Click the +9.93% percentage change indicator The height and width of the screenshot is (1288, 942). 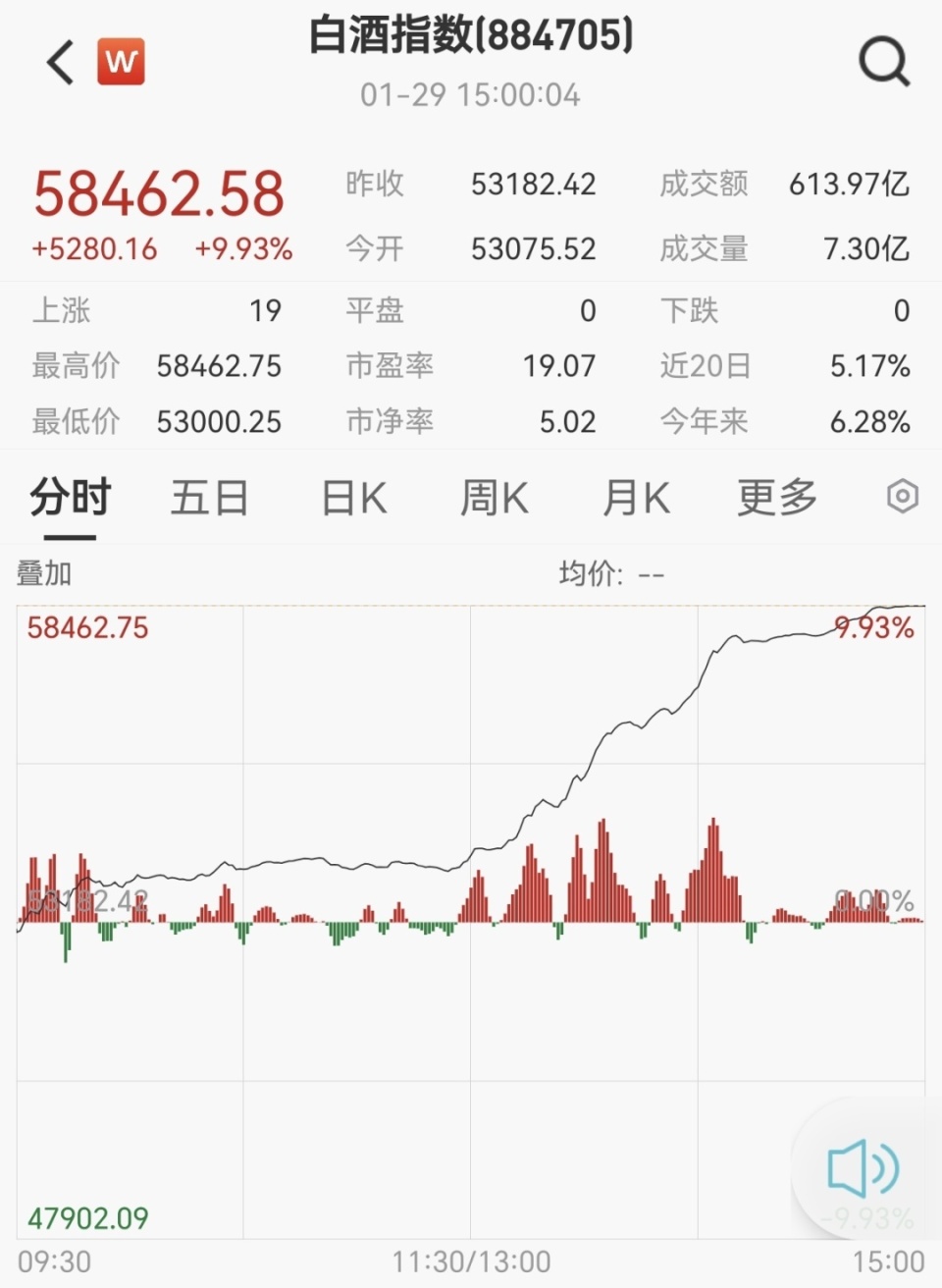click(243, 250)
